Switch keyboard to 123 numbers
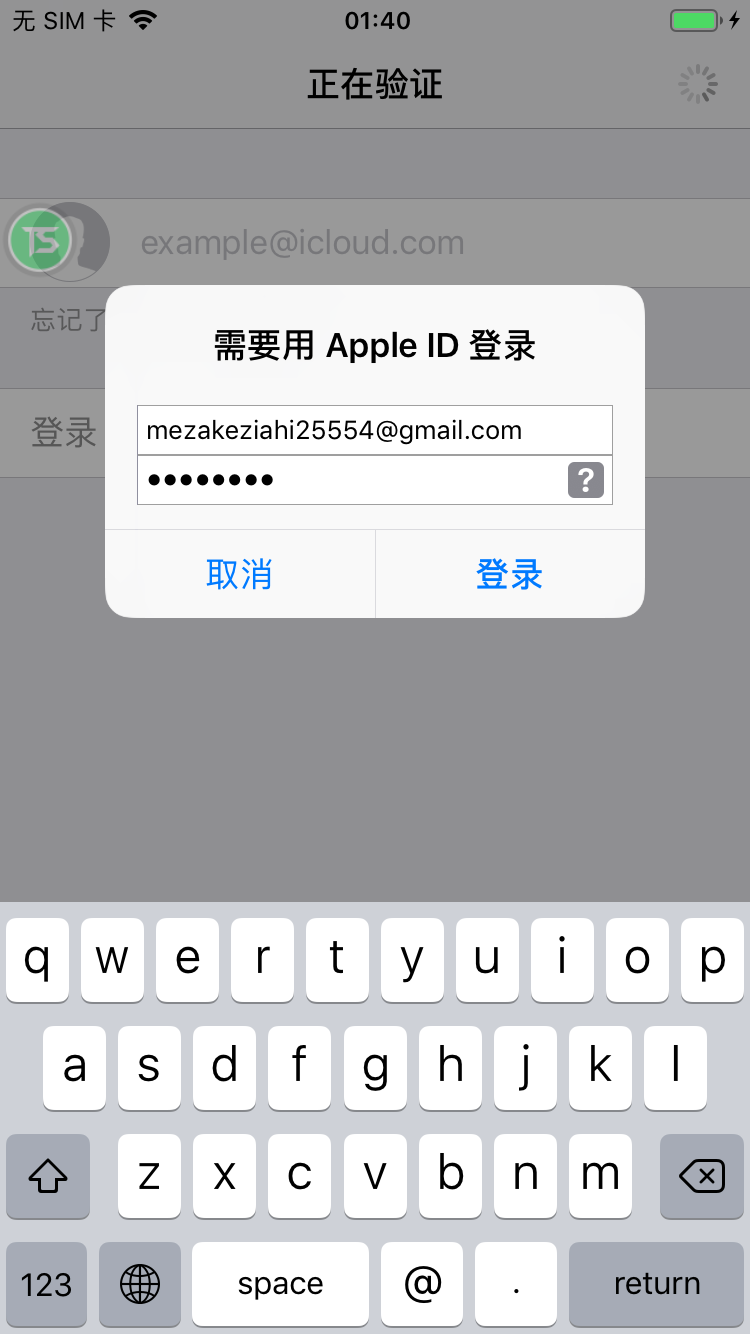Viewport: 750px width, 1334px height. [47, 1284]
